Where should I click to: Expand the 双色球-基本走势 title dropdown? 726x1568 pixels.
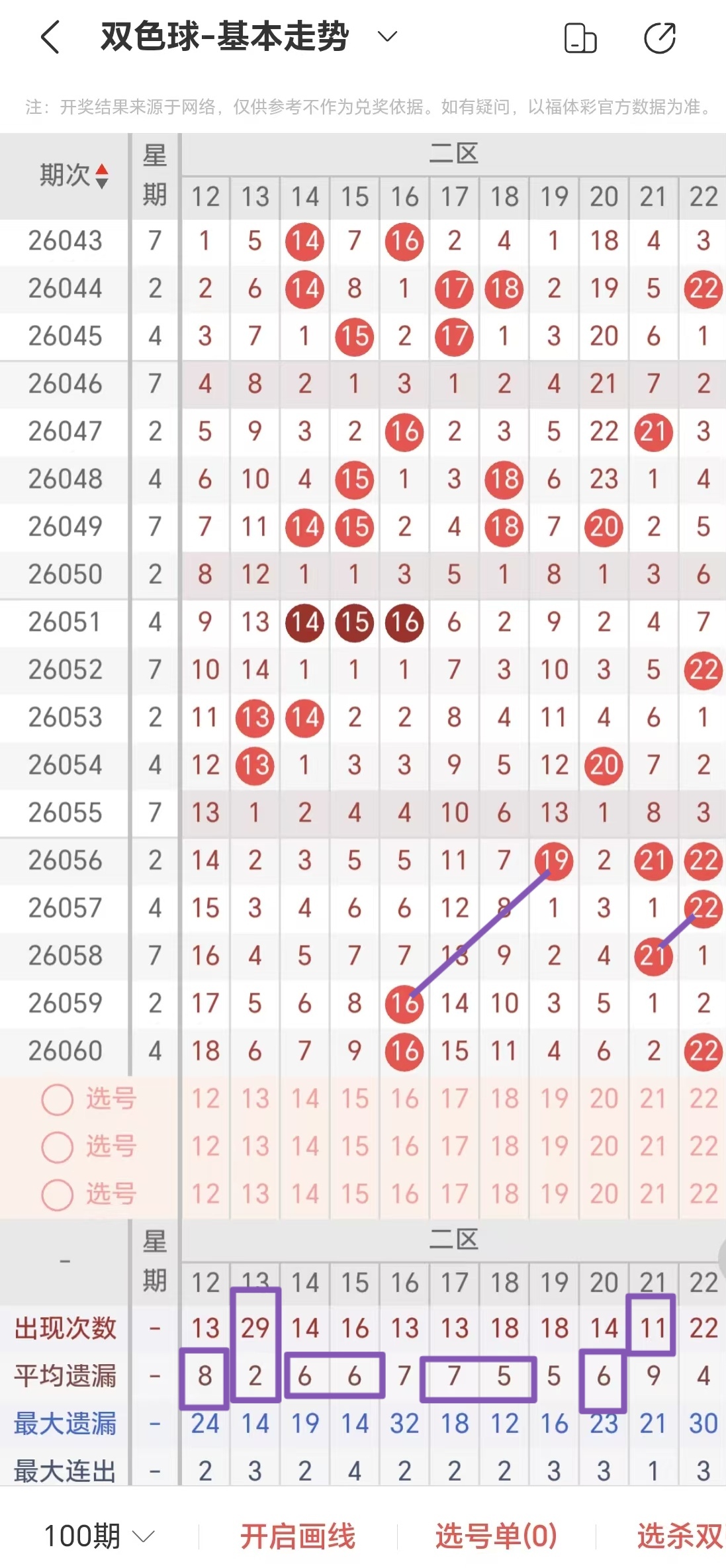pos(387,36)
